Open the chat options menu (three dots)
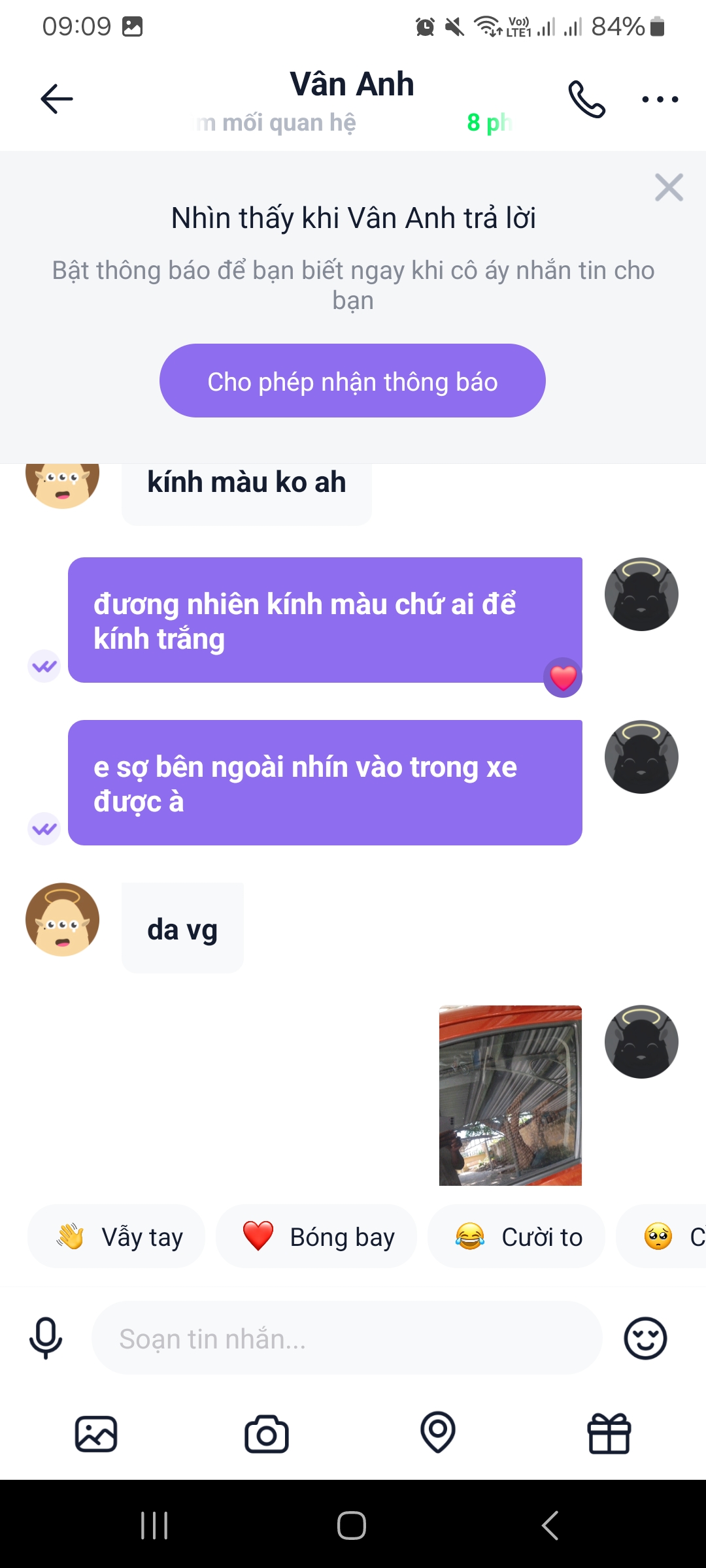The height and width of the screenshot is (1568, 706). (659, 99)
